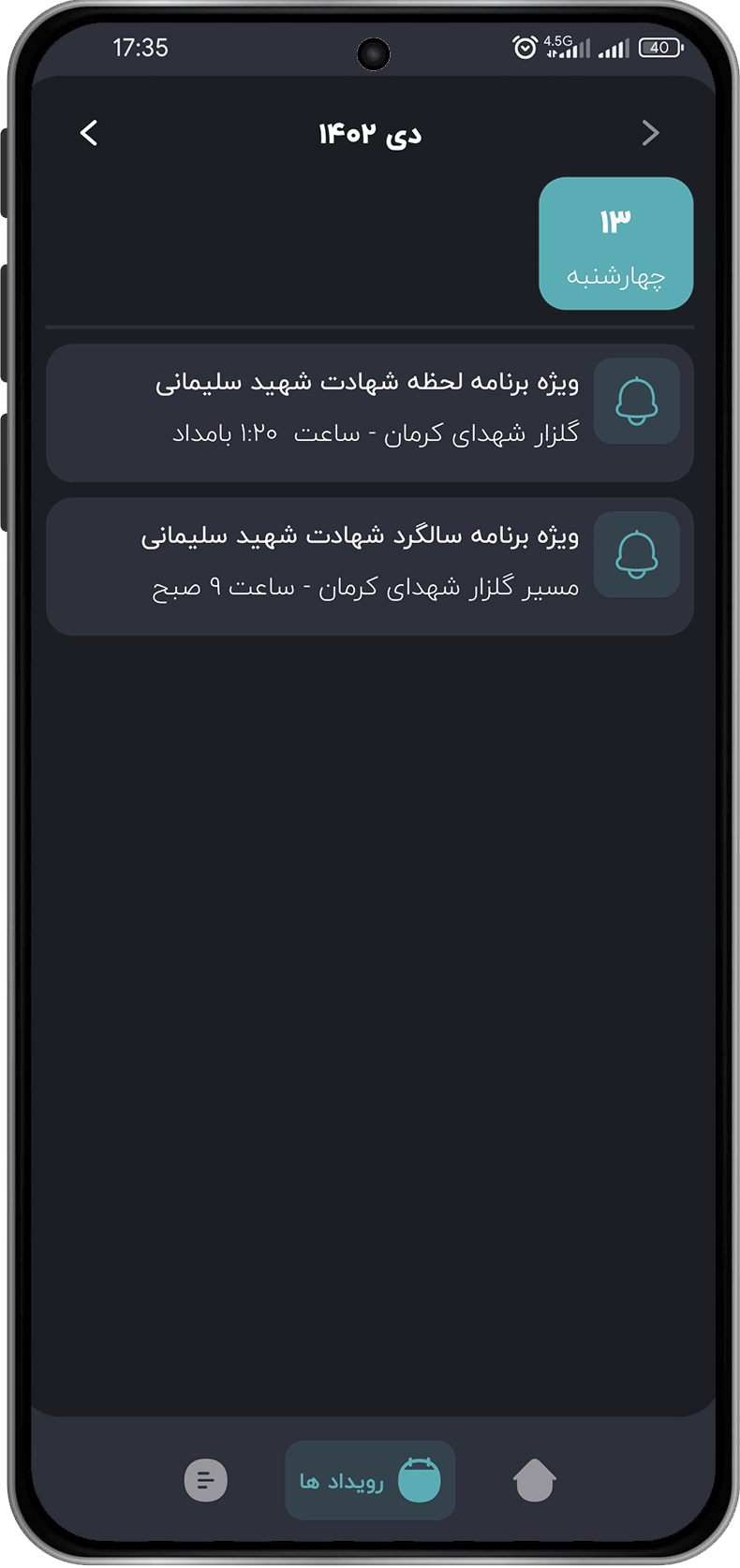
Task: Switch to the menu list tab
Action: [x=206, y=1480]
